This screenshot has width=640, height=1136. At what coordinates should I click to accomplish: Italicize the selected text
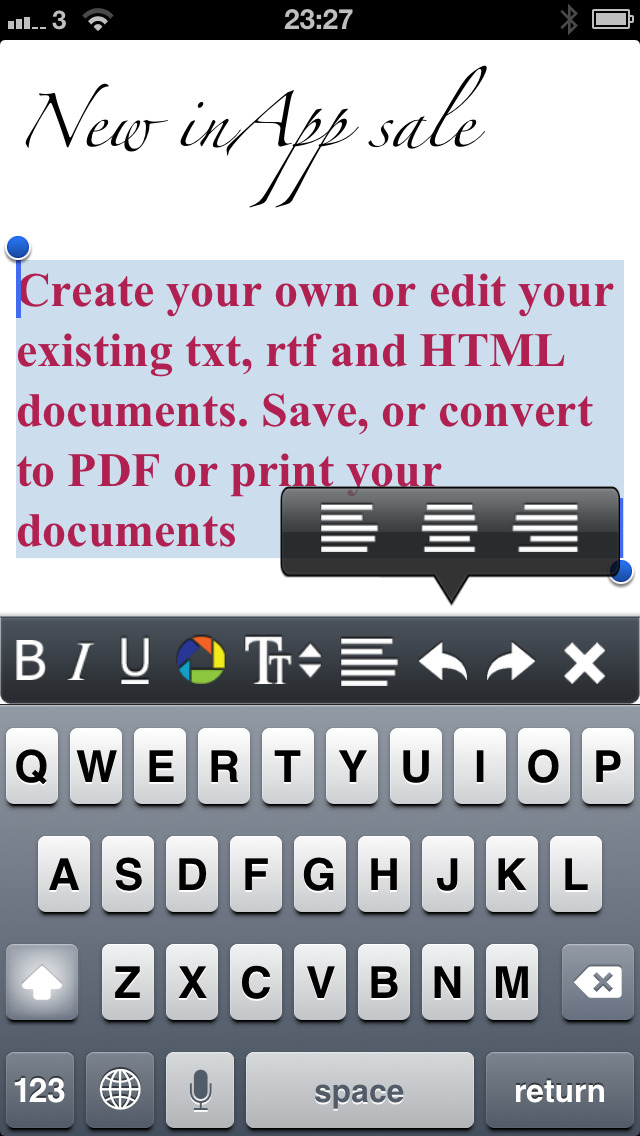pyautogui.click(x=82, y=661)
